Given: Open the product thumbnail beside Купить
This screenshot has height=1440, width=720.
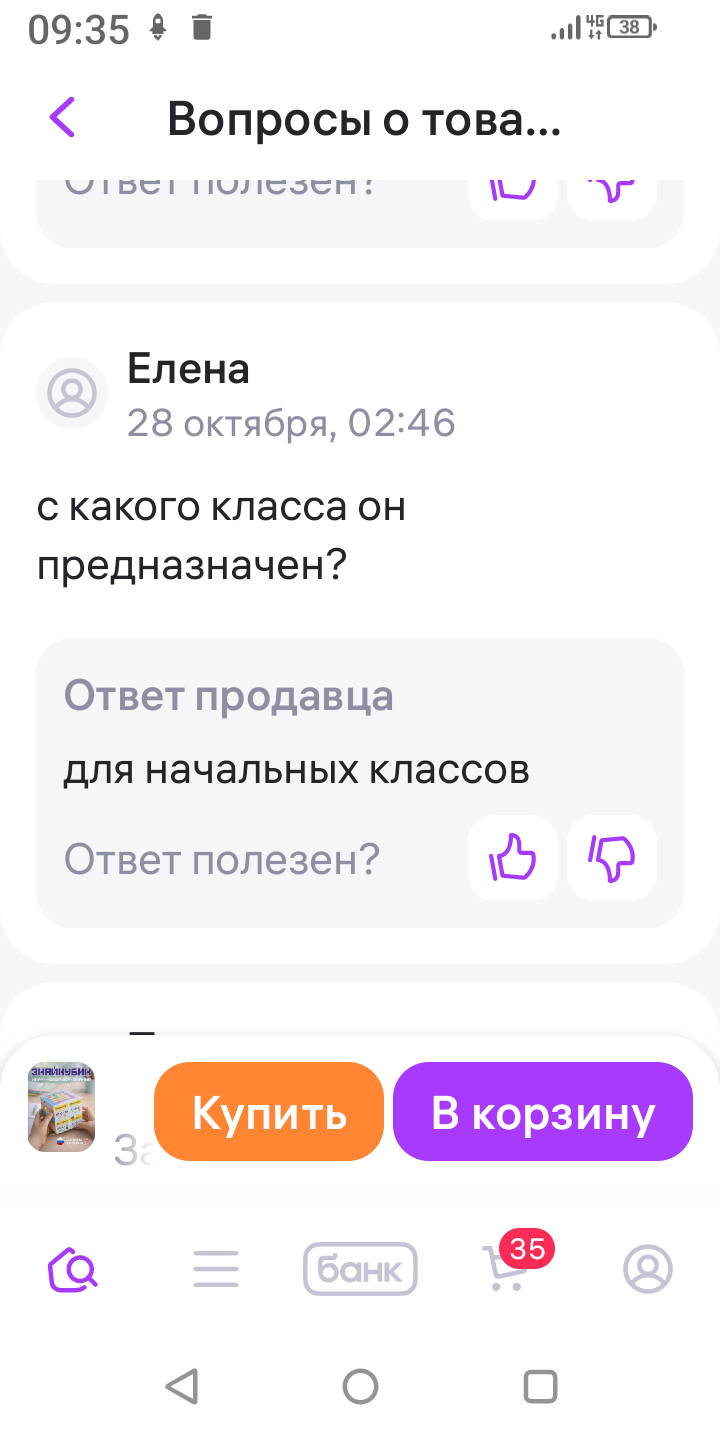Looking at the screenshot, I should coord(61,1107).
